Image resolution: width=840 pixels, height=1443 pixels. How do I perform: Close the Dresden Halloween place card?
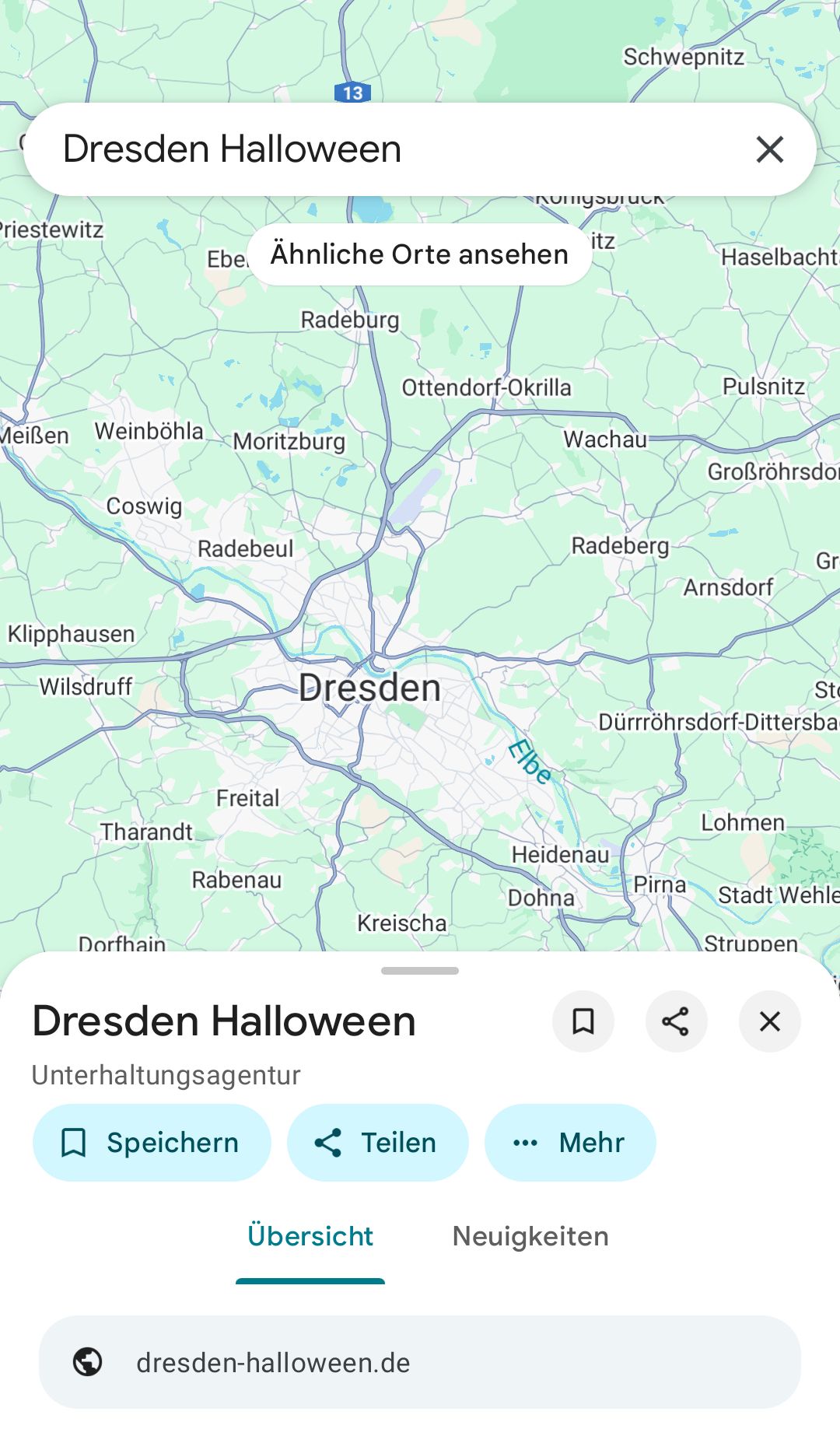[x=769, y=1021]
